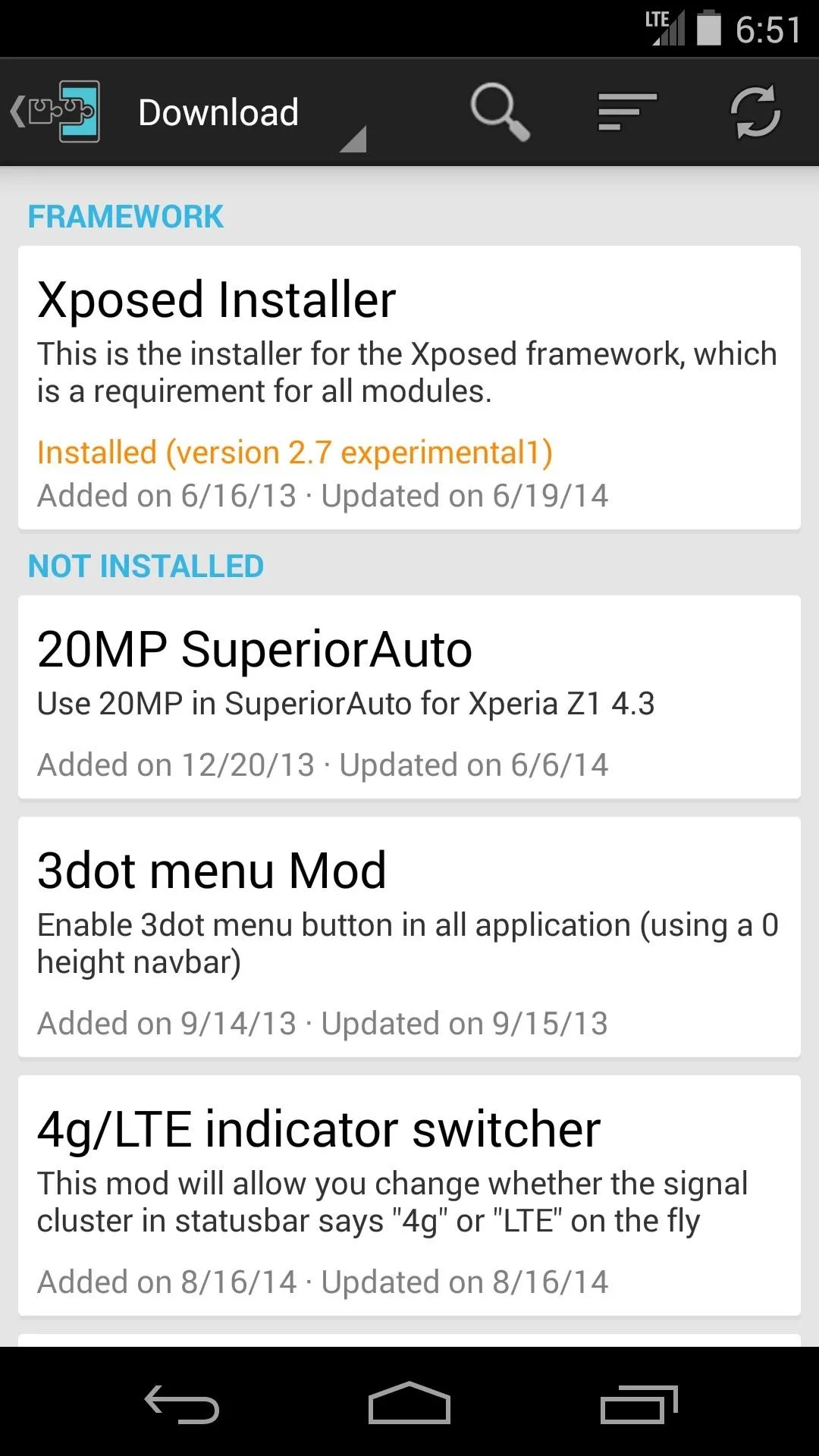This screenshot has width=819, height=1456.
Task: Open the search magnifier
Action: [500, 112]
